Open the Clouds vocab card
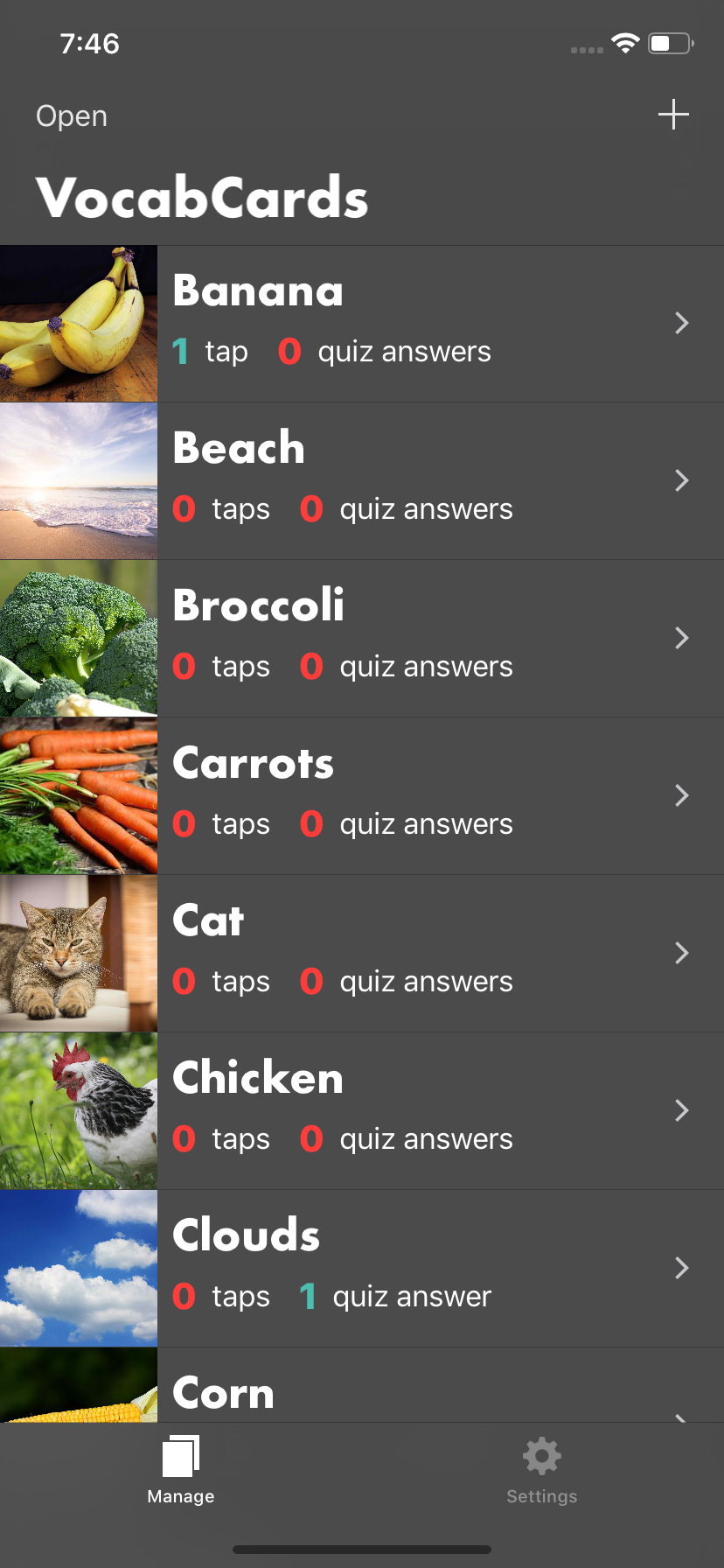724x1568 pixels. click(362, 1269)
